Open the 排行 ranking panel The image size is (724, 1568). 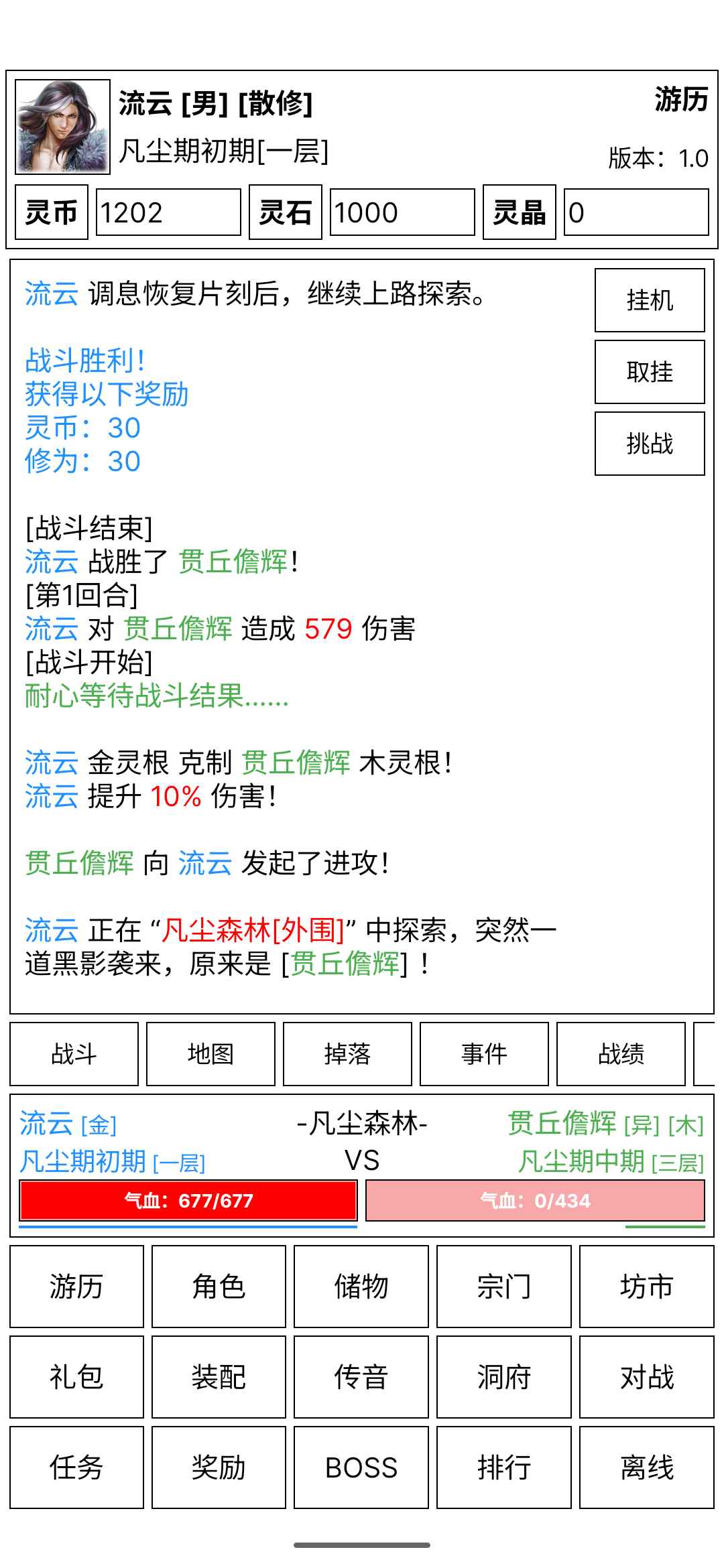[x=503, y=1468]
